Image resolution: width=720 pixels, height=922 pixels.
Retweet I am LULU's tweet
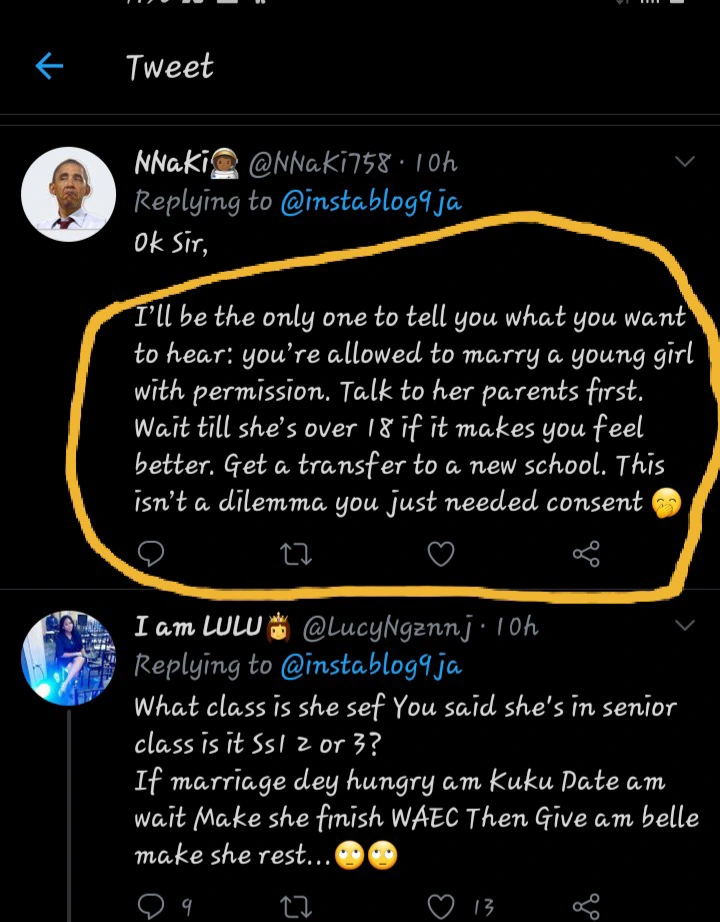pos(292,907)
